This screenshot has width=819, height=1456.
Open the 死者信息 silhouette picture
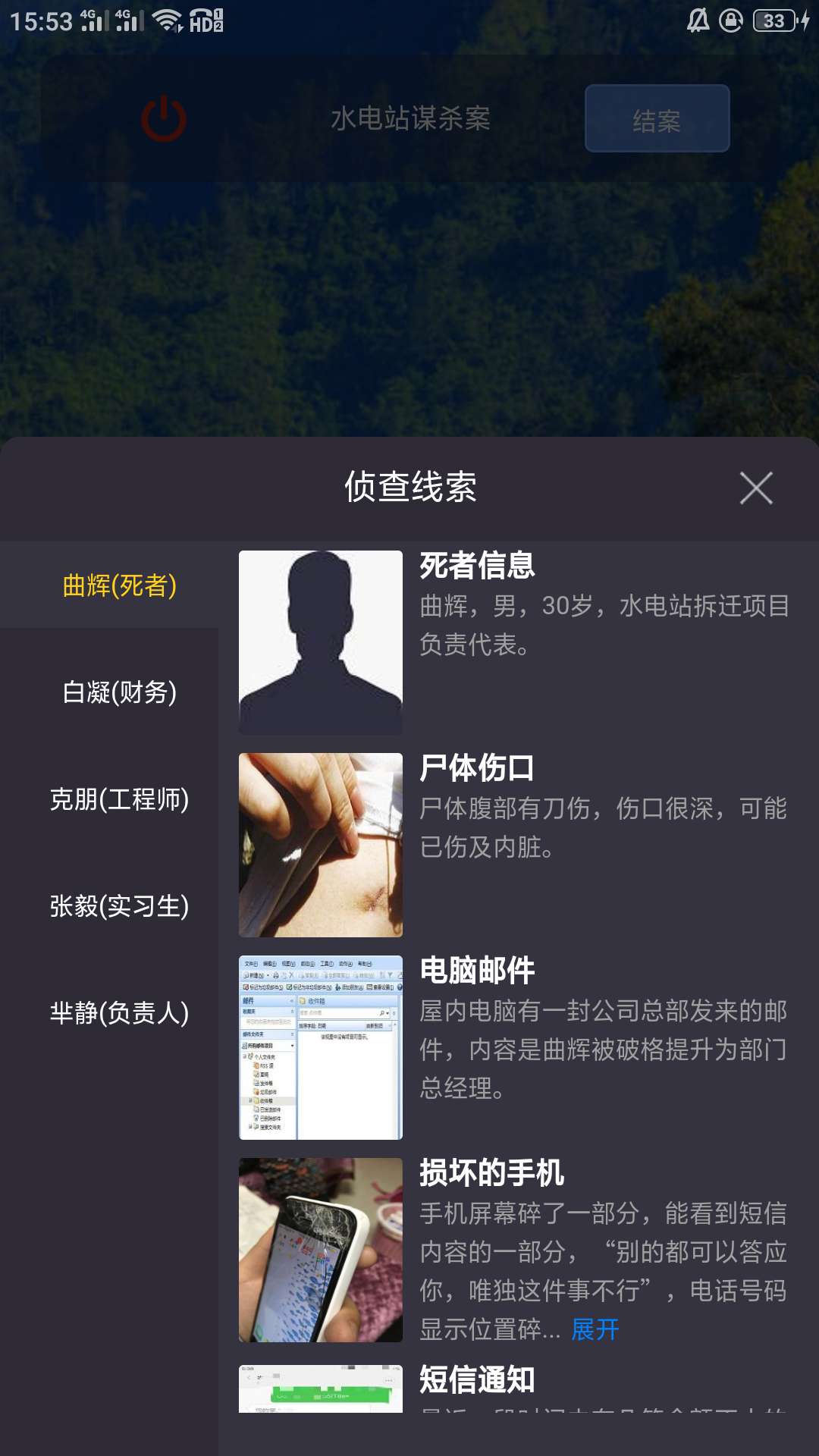(321, 642)
